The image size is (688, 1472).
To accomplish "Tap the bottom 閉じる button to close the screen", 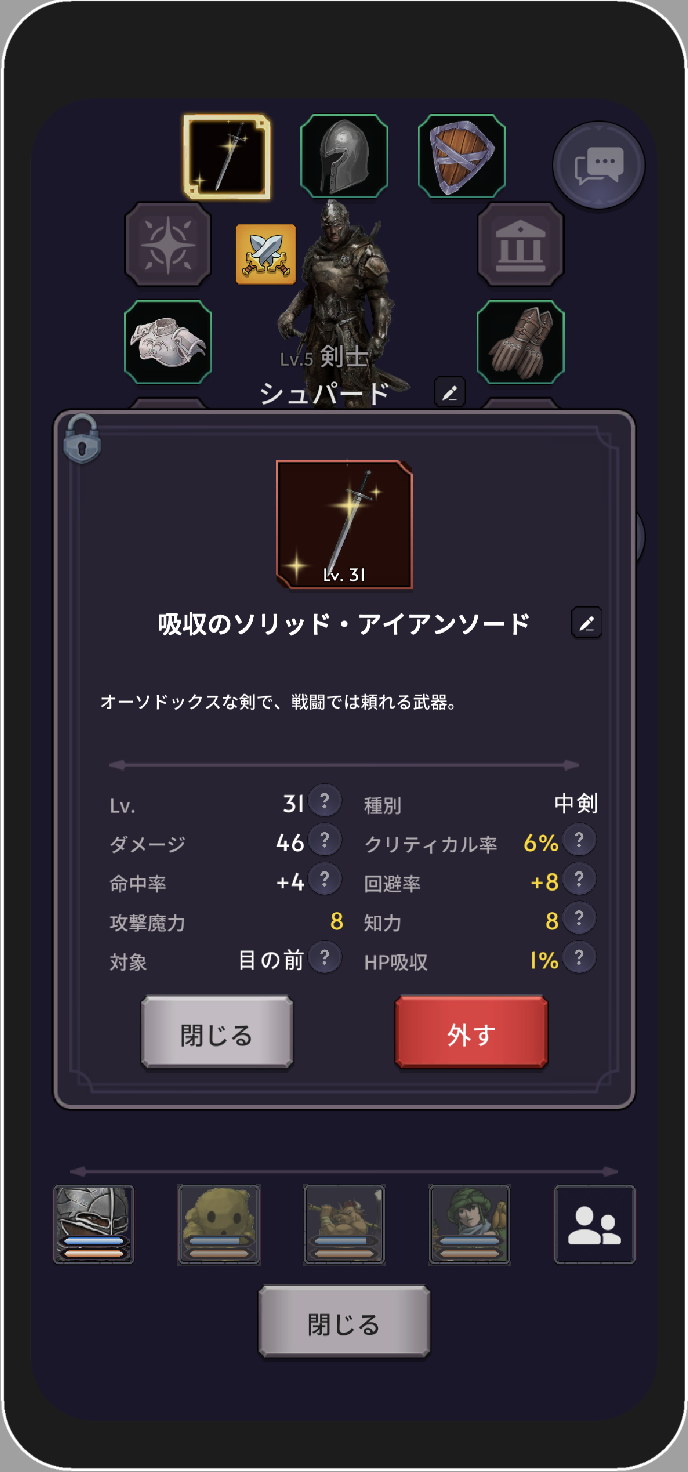I will coord(344,1323).
